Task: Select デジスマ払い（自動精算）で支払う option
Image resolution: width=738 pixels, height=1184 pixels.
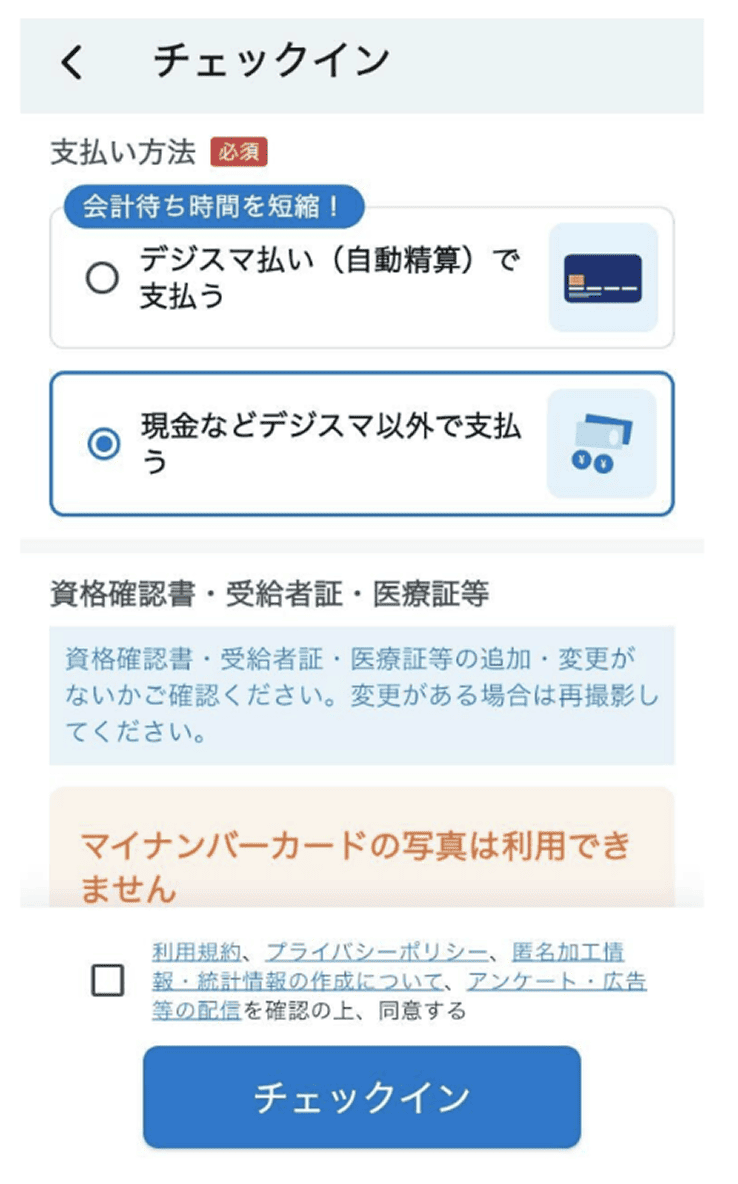Action: click(x=102, y=280)
